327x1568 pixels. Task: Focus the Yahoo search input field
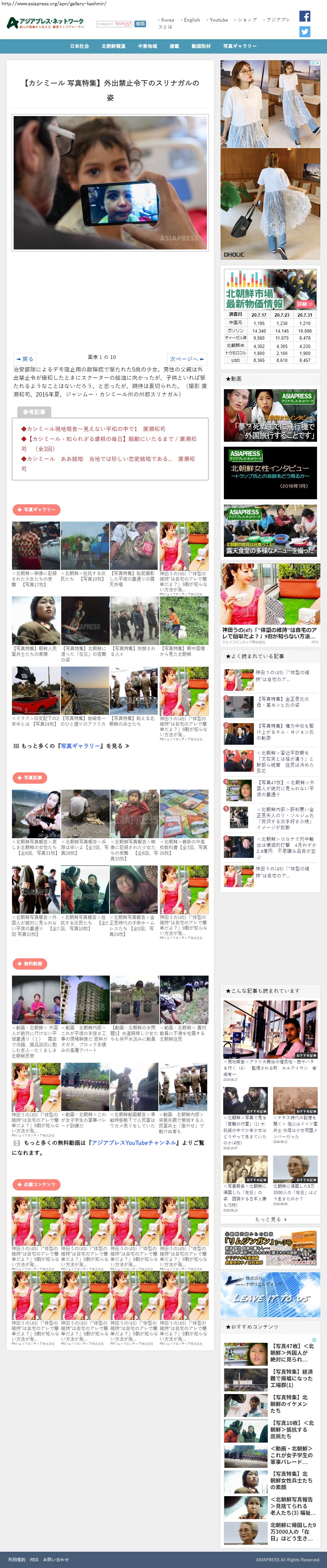(x=114, y=24)
